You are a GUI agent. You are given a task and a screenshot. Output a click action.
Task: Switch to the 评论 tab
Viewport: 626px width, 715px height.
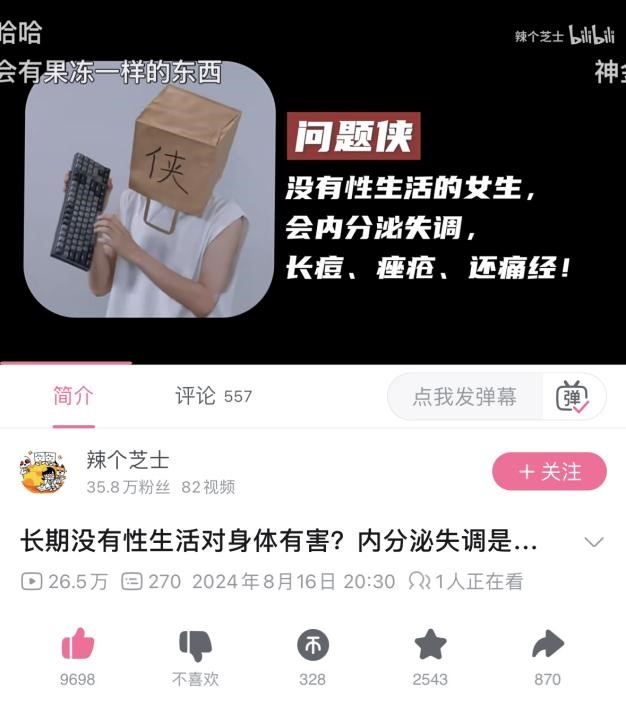coord(213,396)
